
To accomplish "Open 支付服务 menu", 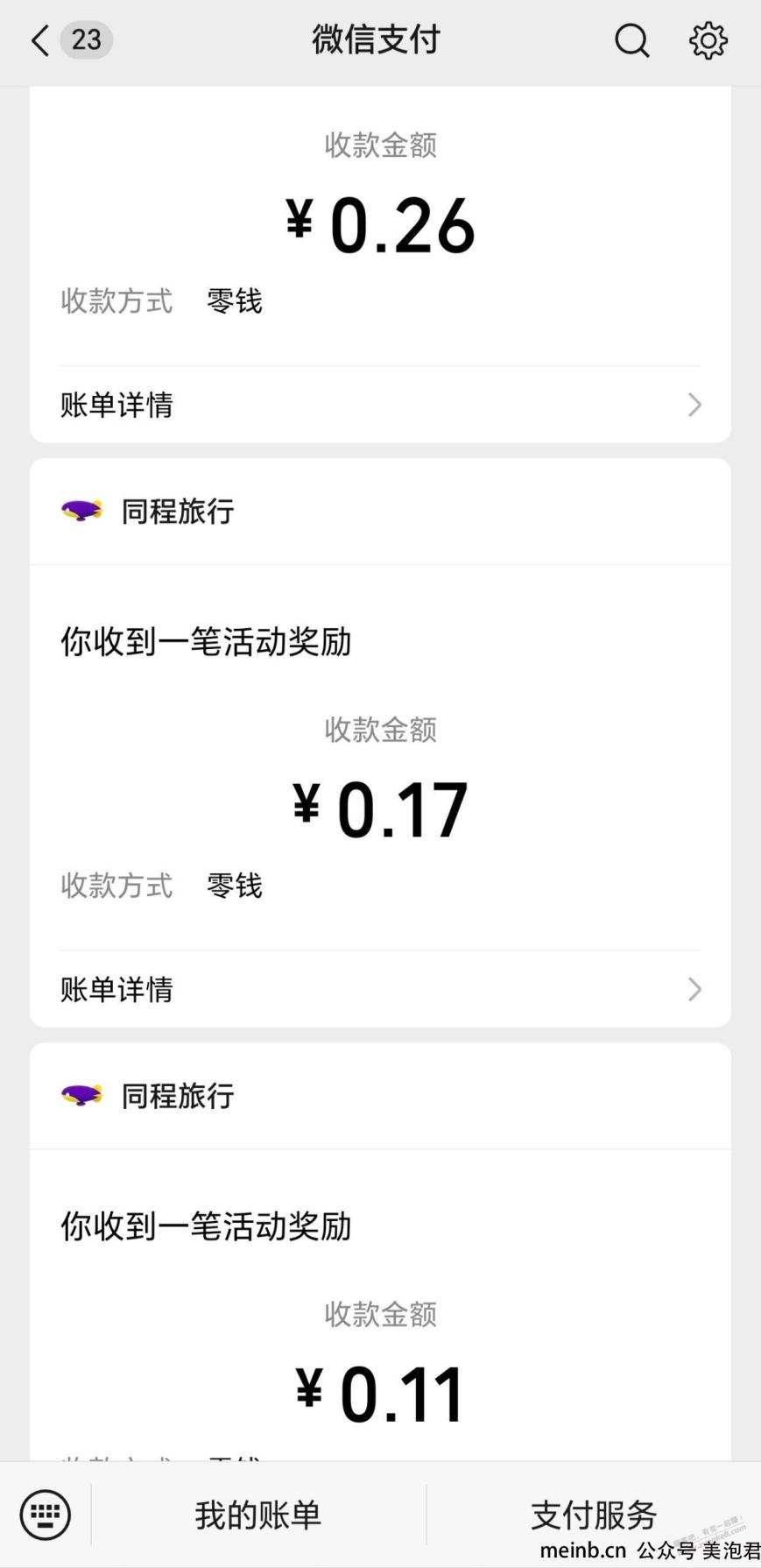I will (594, 1515).
